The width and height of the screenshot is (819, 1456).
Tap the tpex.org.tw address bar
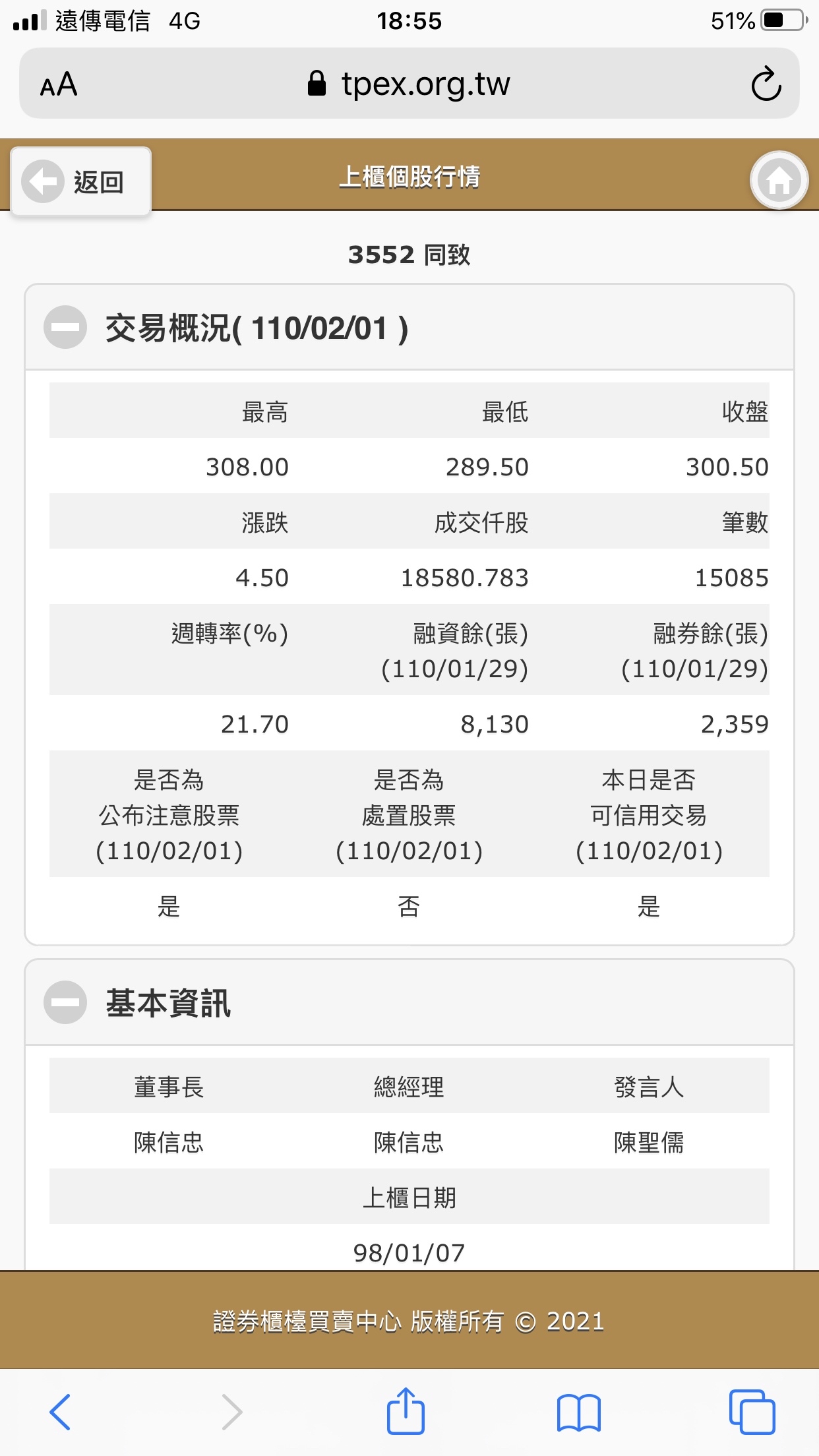point(409,84)
